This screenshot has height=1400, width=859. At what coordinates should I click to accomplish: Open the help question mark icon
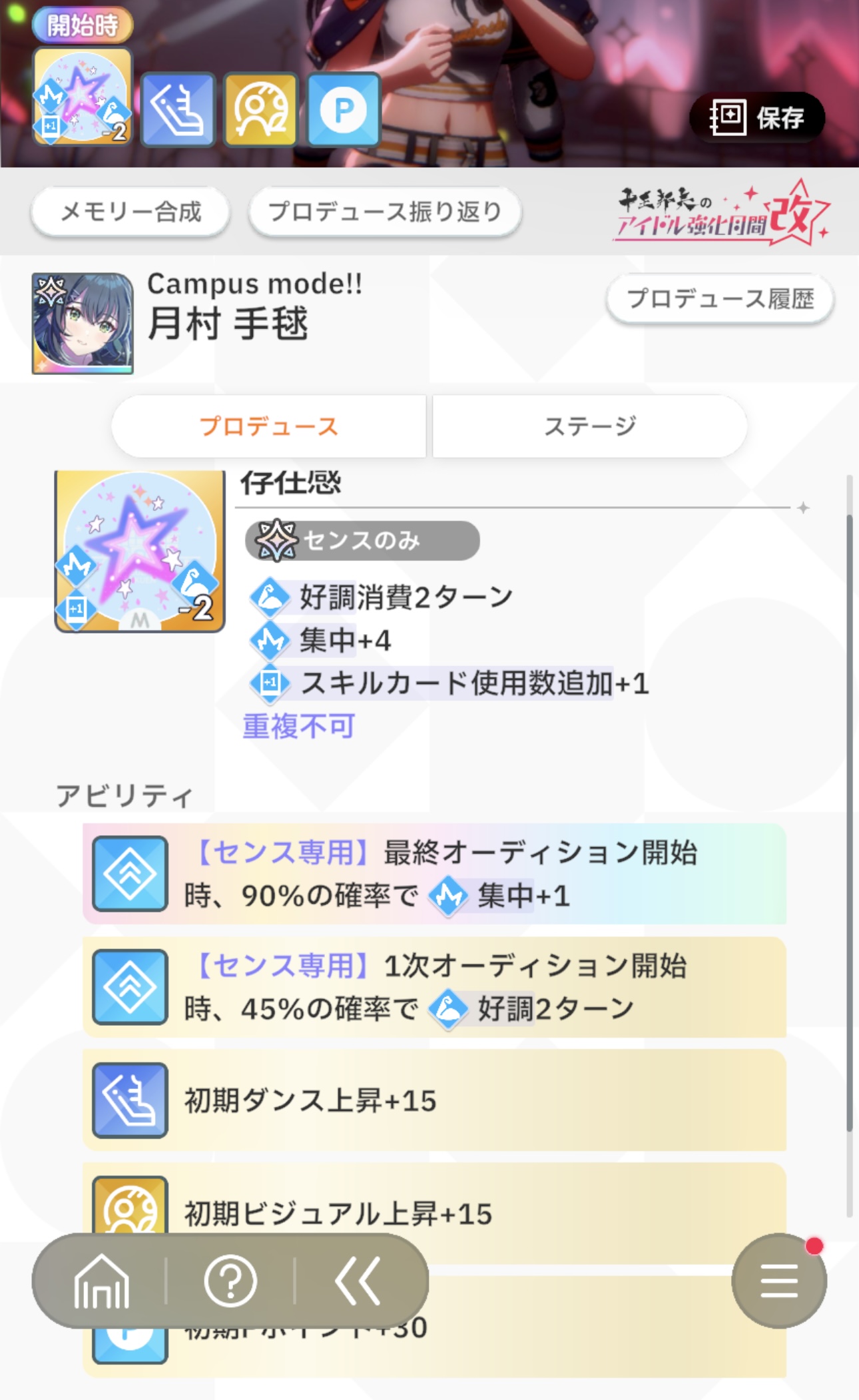tap(230, 1281)
